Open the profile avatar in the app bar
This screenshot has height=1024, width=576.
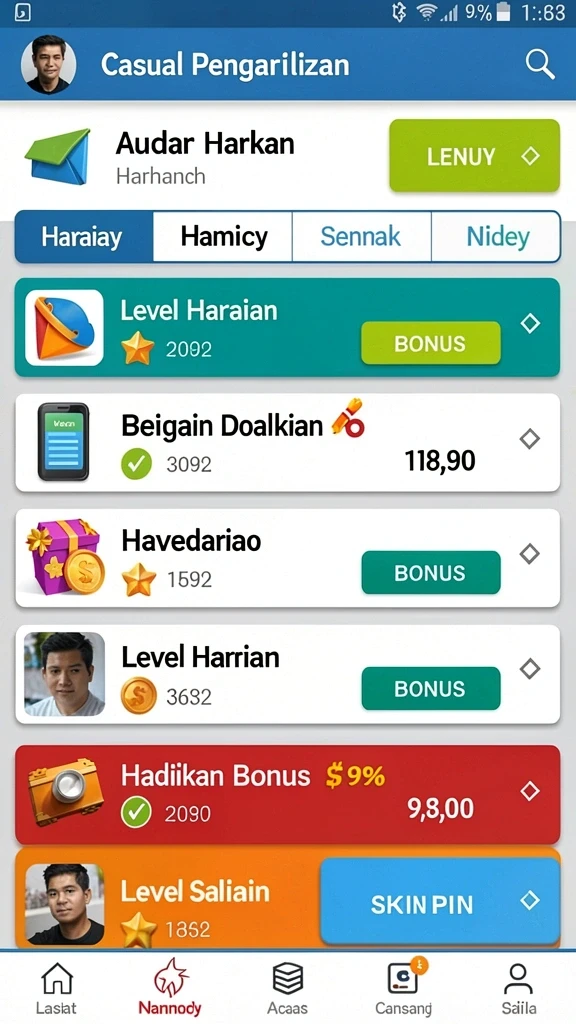click(48, 65)
